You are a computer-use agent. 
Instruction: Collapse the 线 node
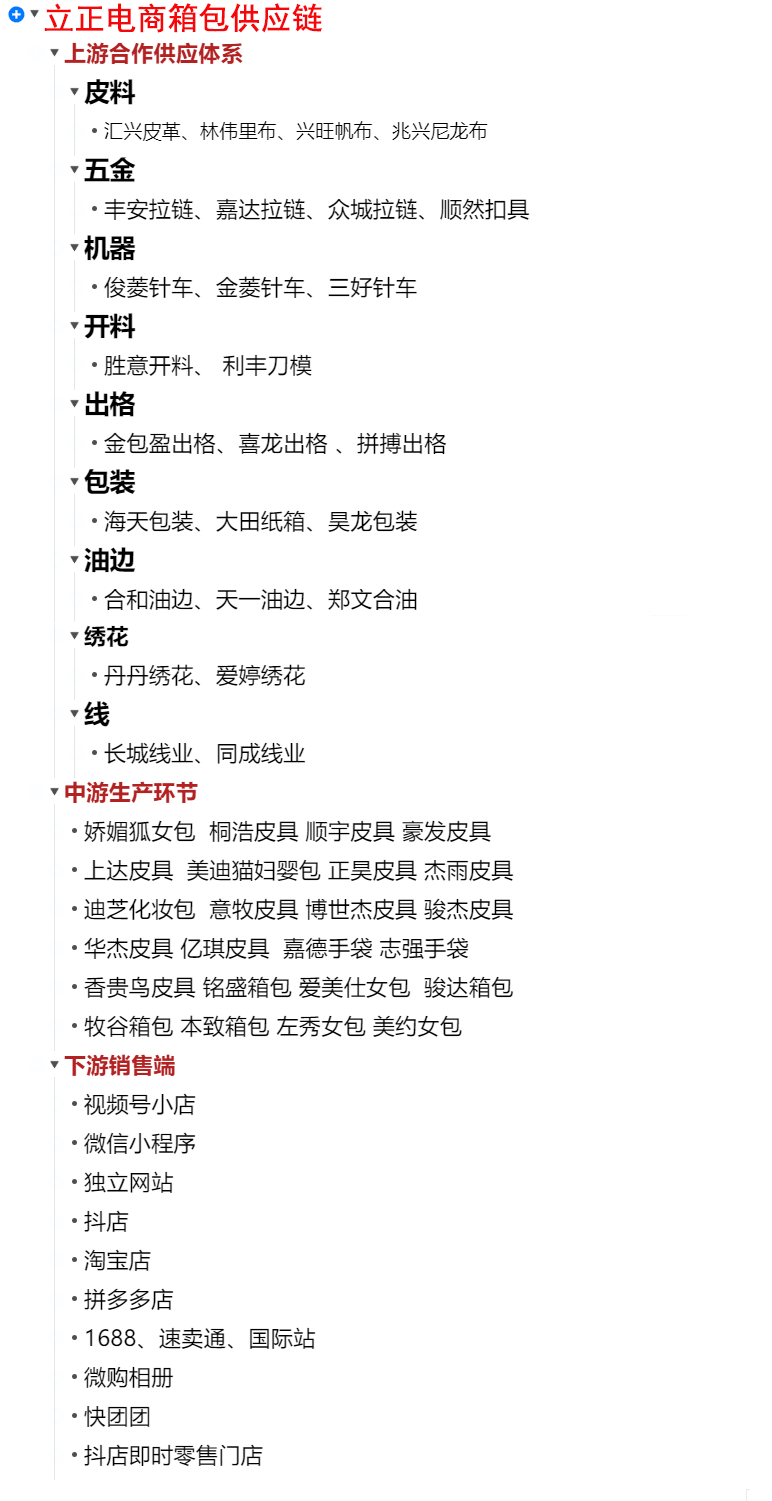(74, 714)
